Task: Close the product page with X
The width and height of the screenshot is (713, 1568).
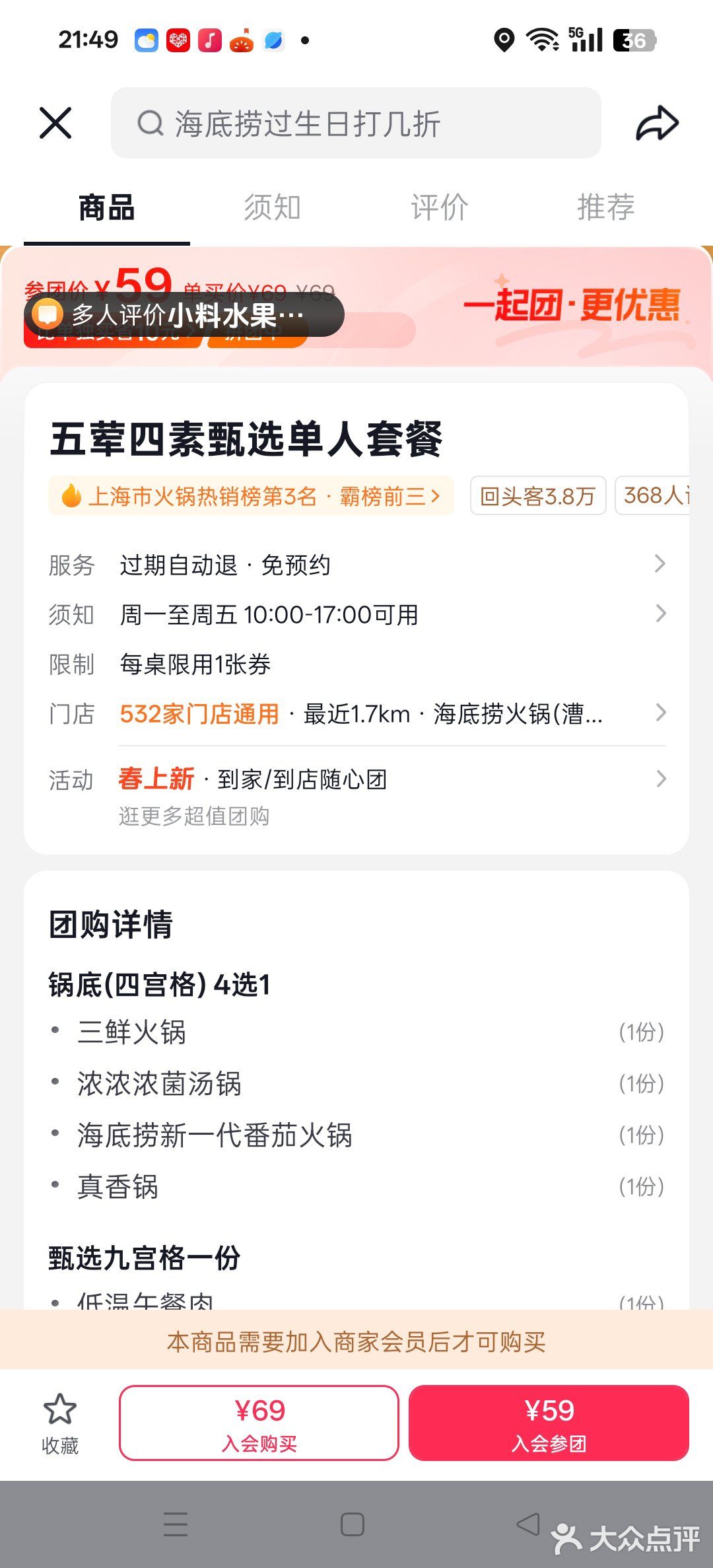Action: (x=55, y=123)
